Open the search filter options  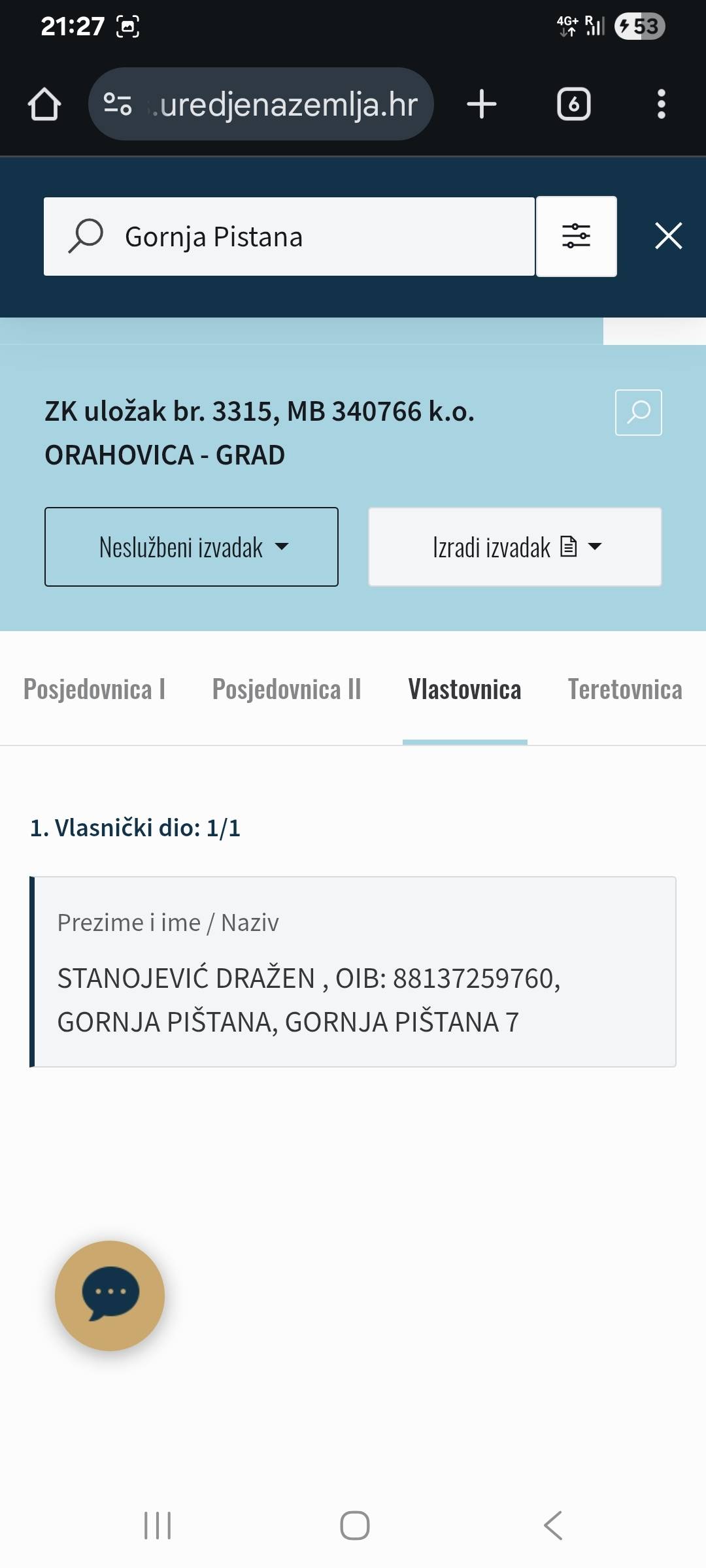pos(576,237)
